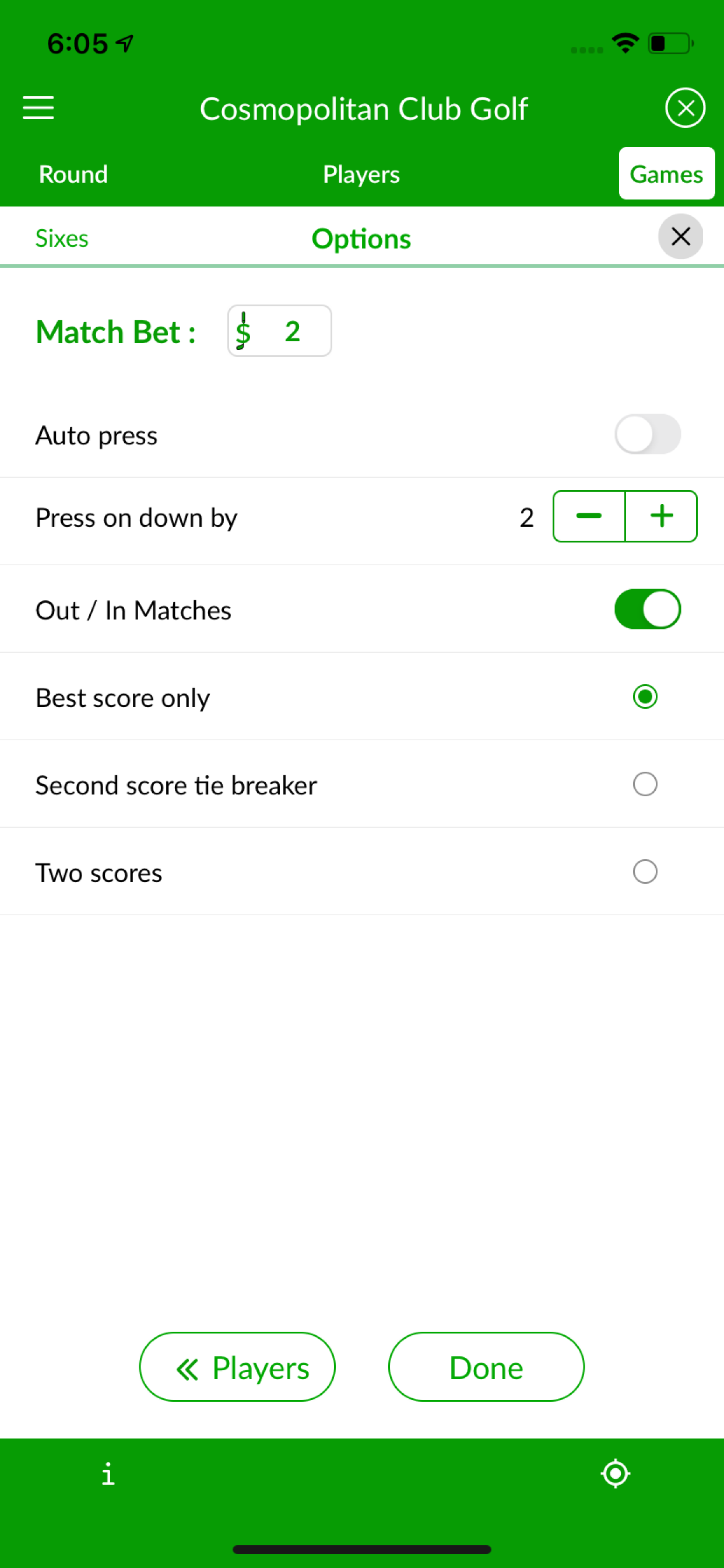Open the Games tab
The image size is (724, 1568).
(666, 174)
